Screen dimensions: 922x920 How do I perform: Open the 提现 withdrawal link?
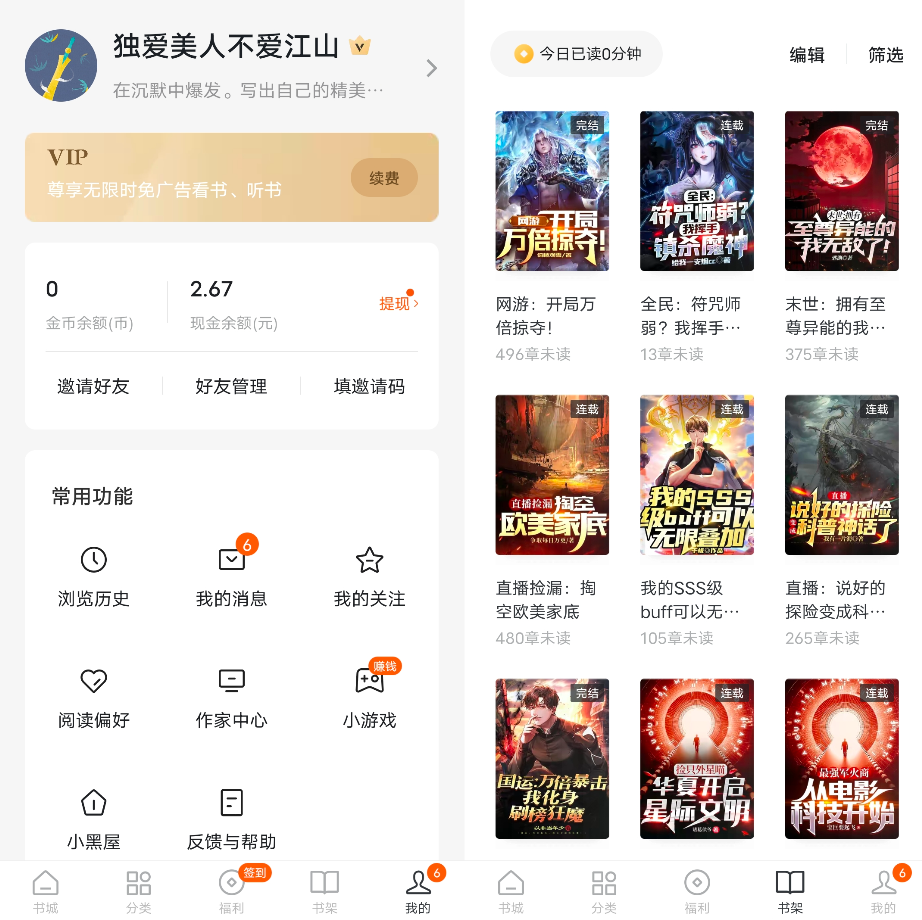[x=398, y=303]
